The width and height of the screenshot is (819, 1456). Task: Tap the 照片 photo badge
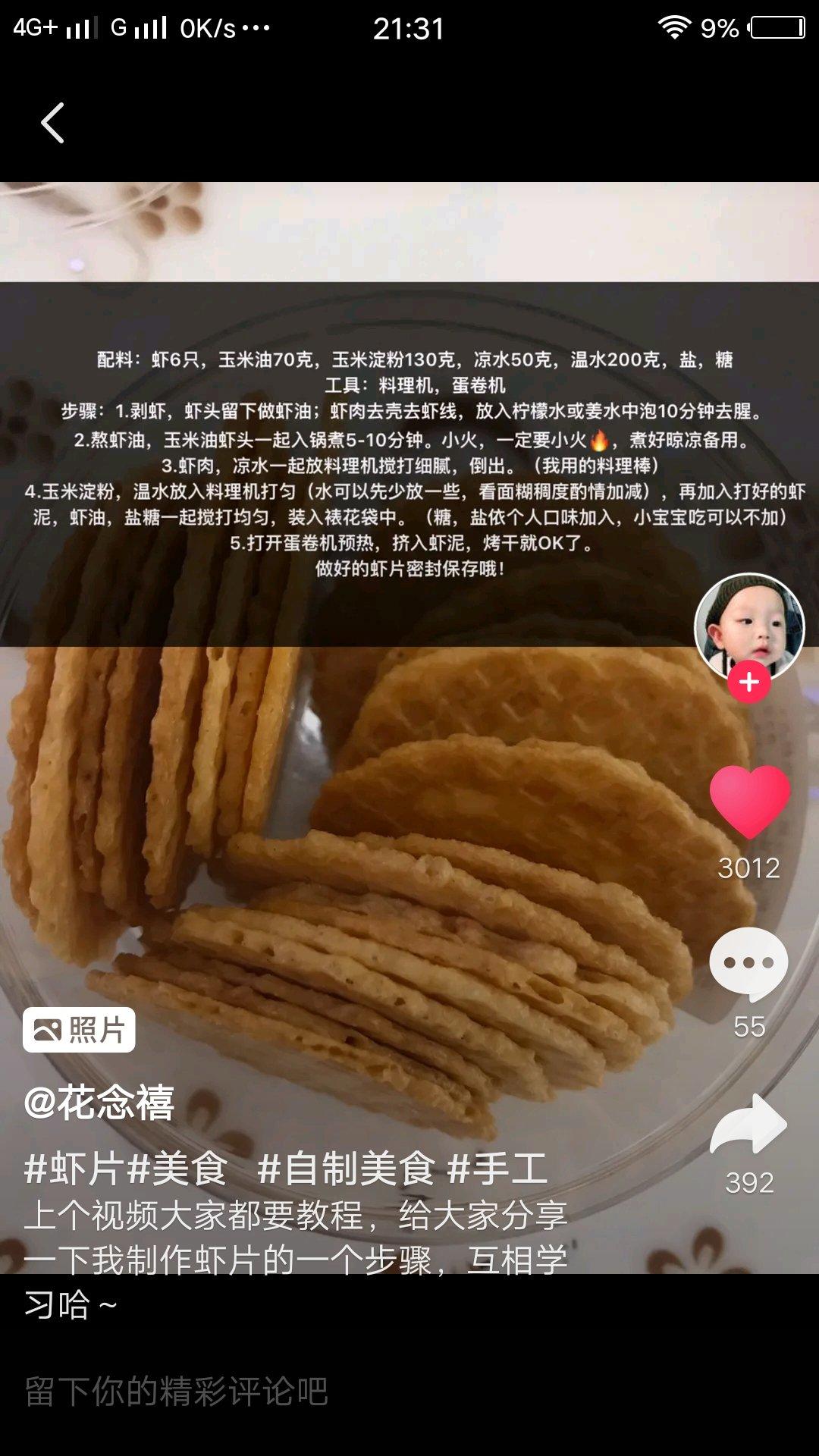coord(79,1030)
